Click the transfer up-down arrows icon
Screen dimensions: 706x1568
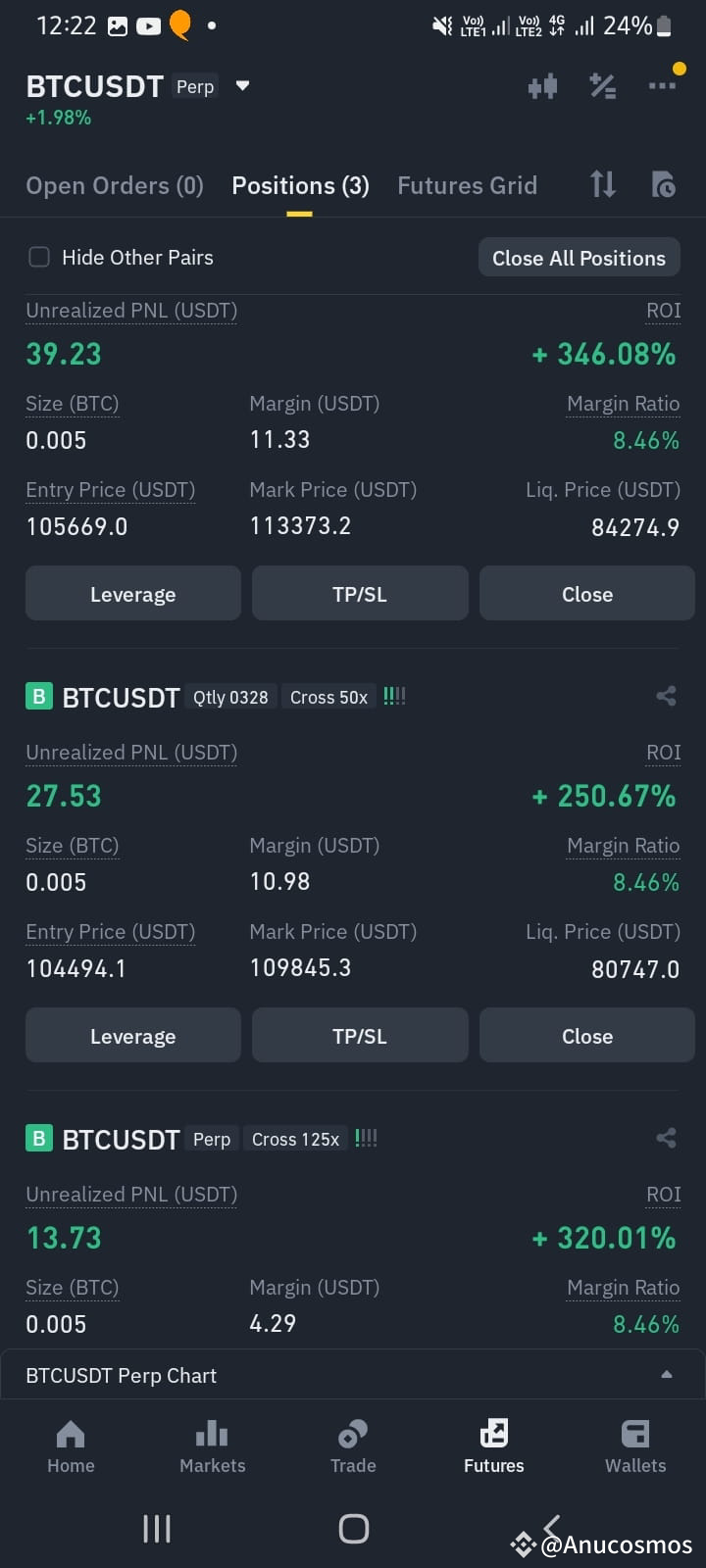click(602, 184)
